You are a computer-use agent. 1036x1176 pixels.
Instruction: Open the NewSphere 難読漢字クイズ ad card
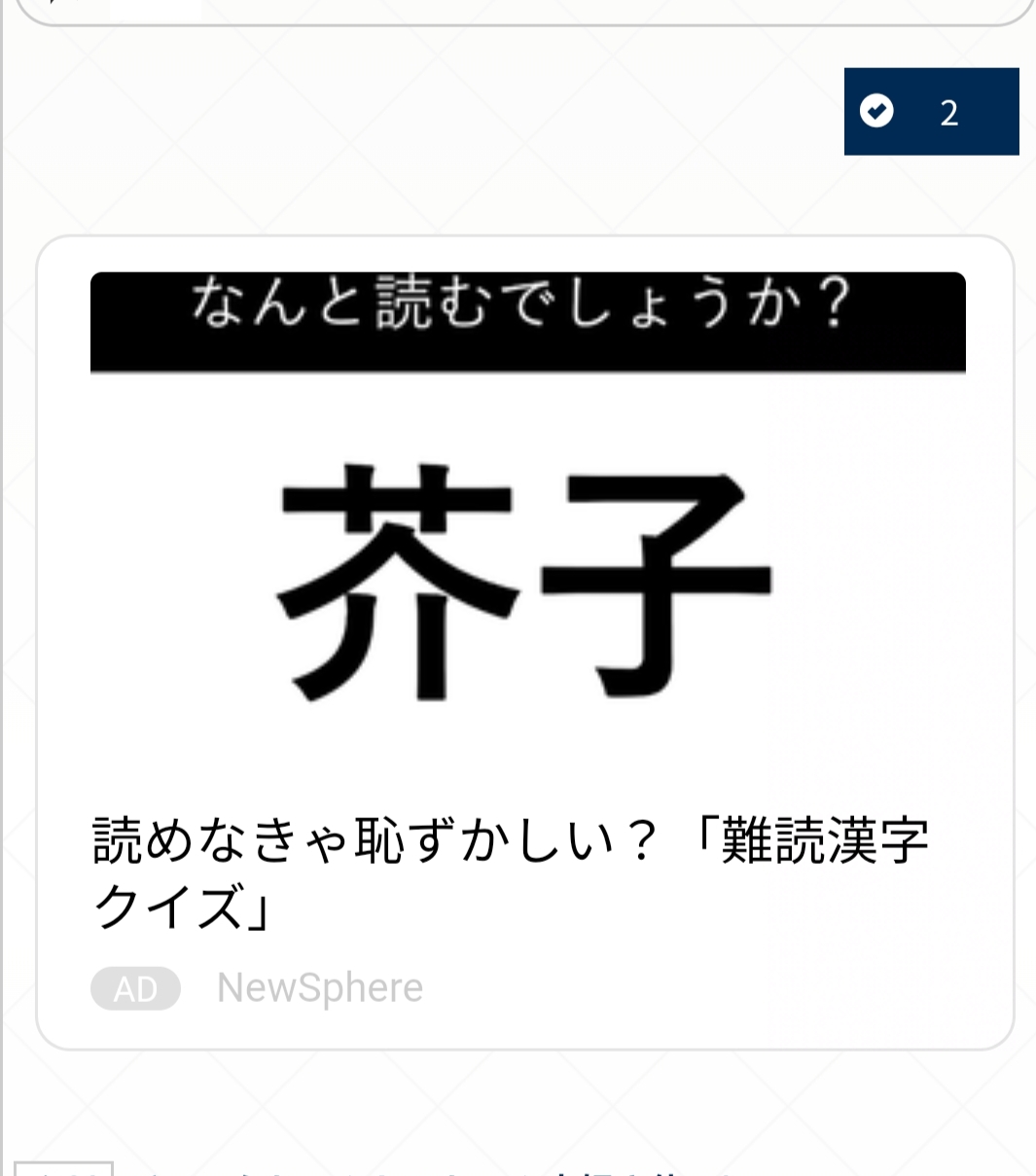point(525,642)
